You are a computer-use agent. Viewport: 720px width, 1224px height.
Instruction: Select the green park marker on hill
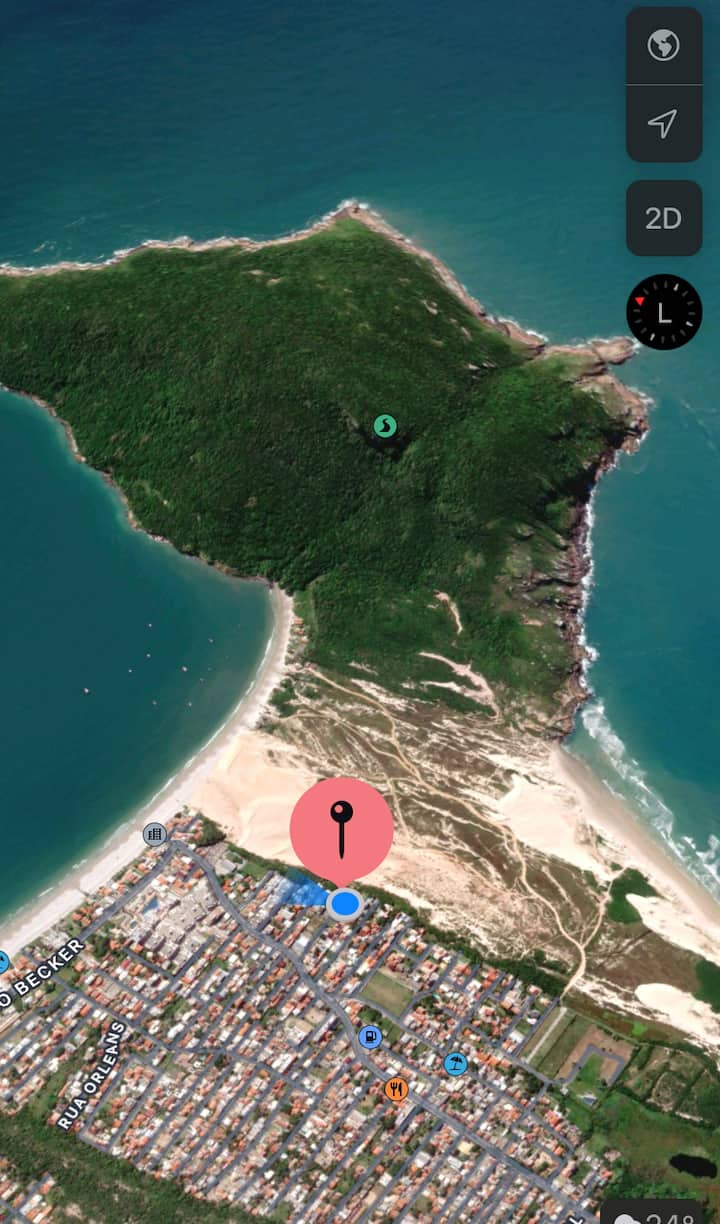coord(385,427)
